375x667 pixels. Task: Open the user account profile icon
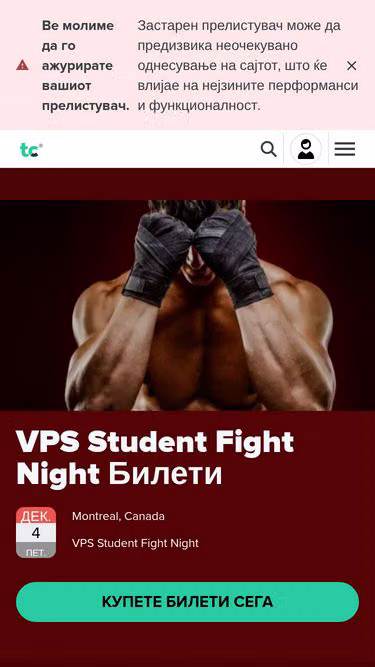(x=306, y=149)
